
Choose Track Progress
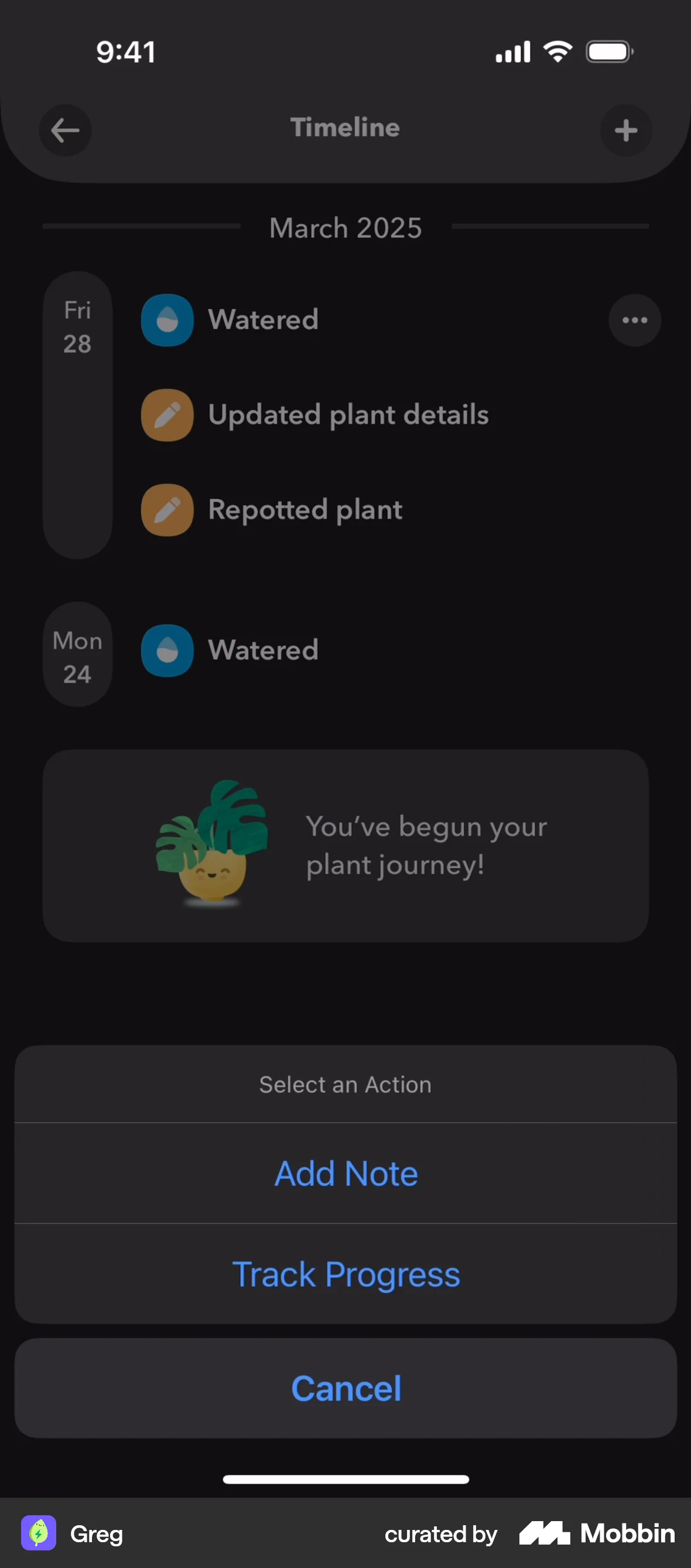tap(345, 1273)
